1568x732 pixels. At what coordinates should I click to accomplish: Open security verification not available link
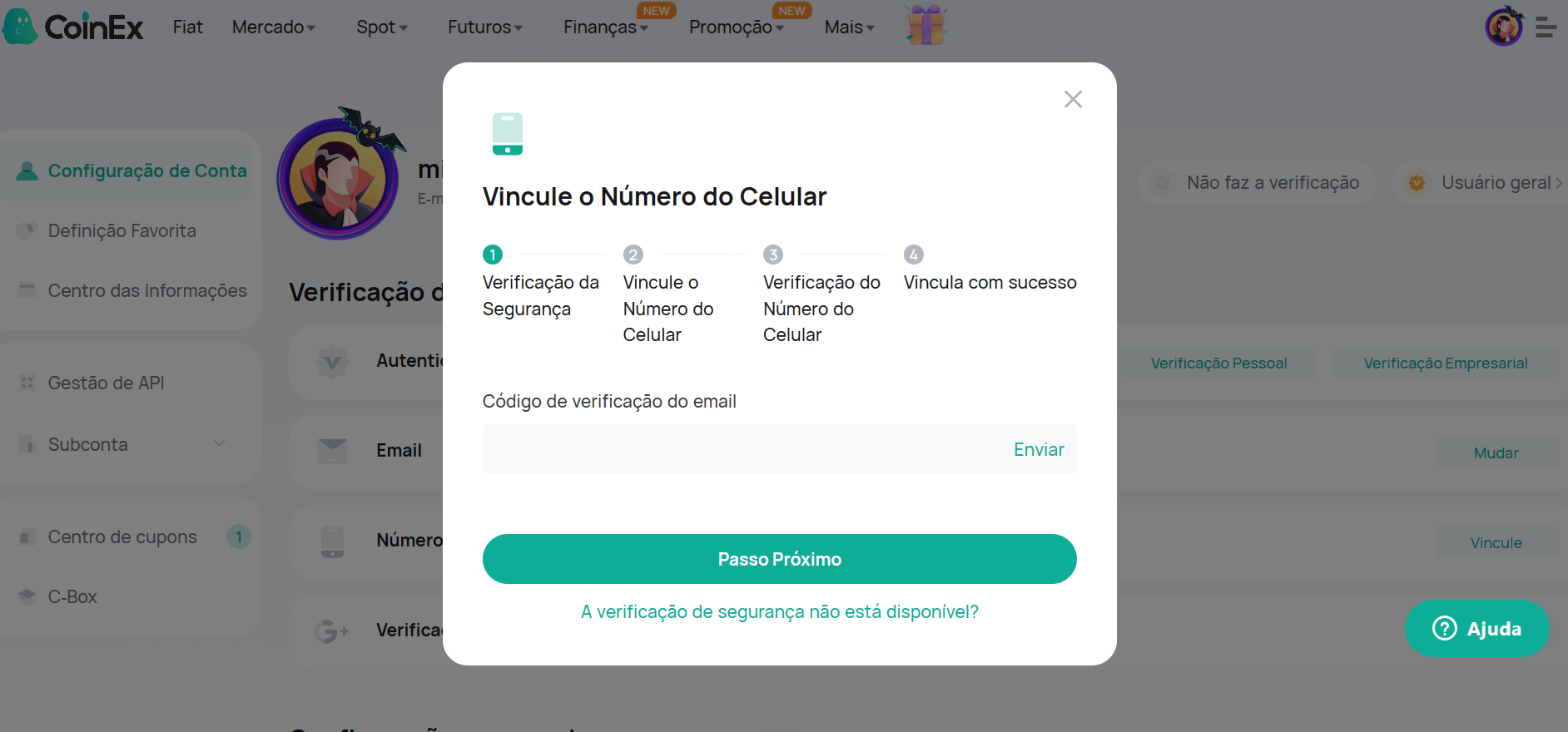click(x=779, y=612)
